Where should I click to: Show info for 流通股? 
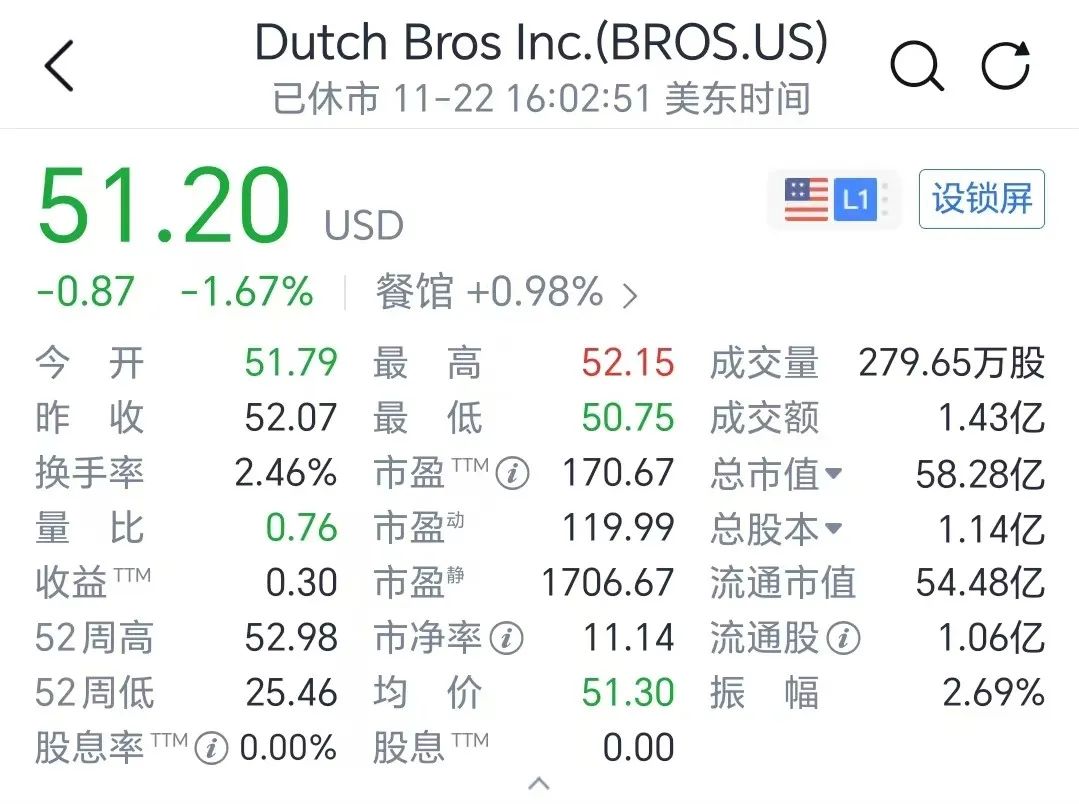pos(845,637)
